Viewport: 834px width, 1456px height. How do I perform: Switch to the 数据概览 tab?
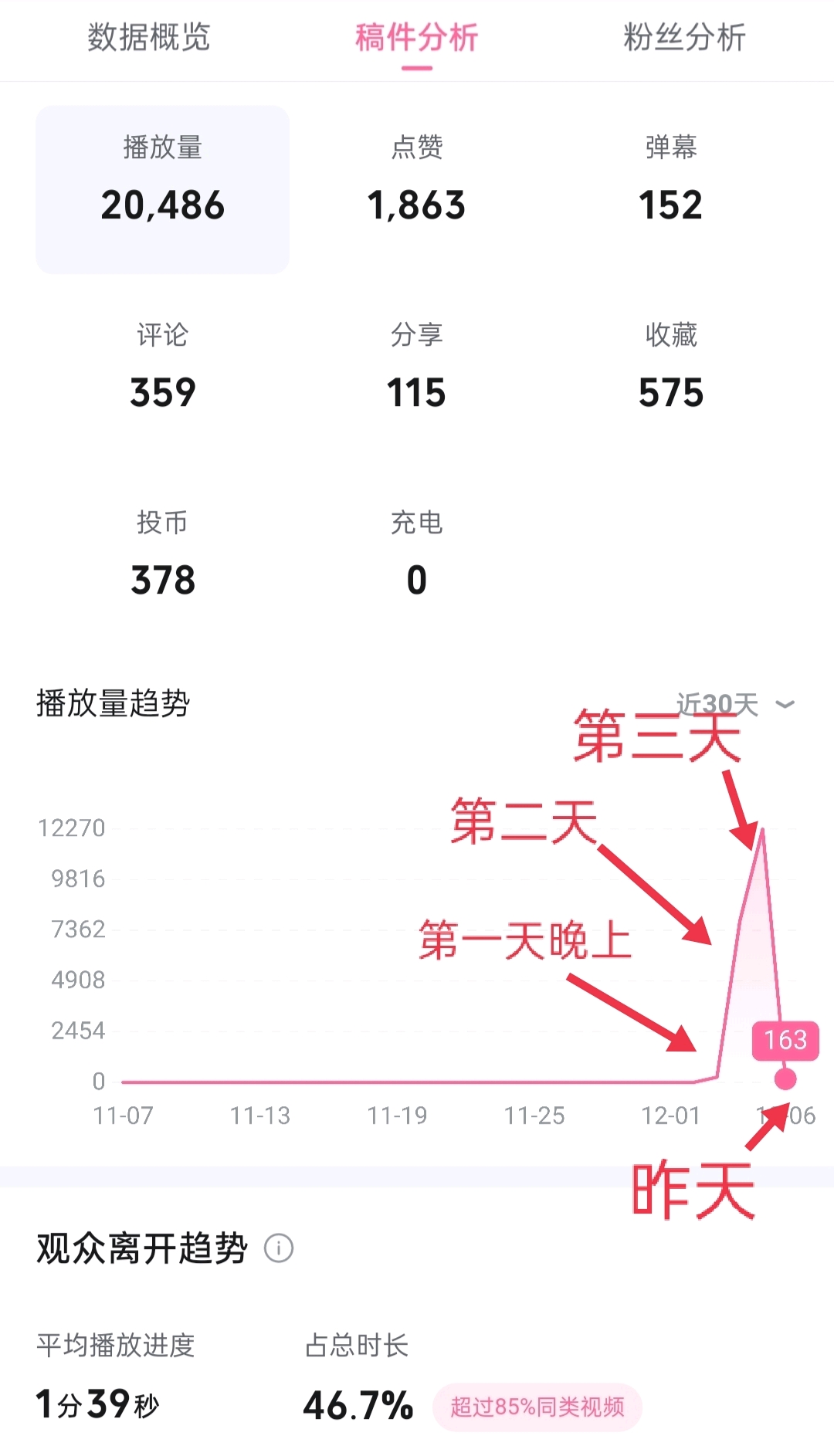pos(148,38)
